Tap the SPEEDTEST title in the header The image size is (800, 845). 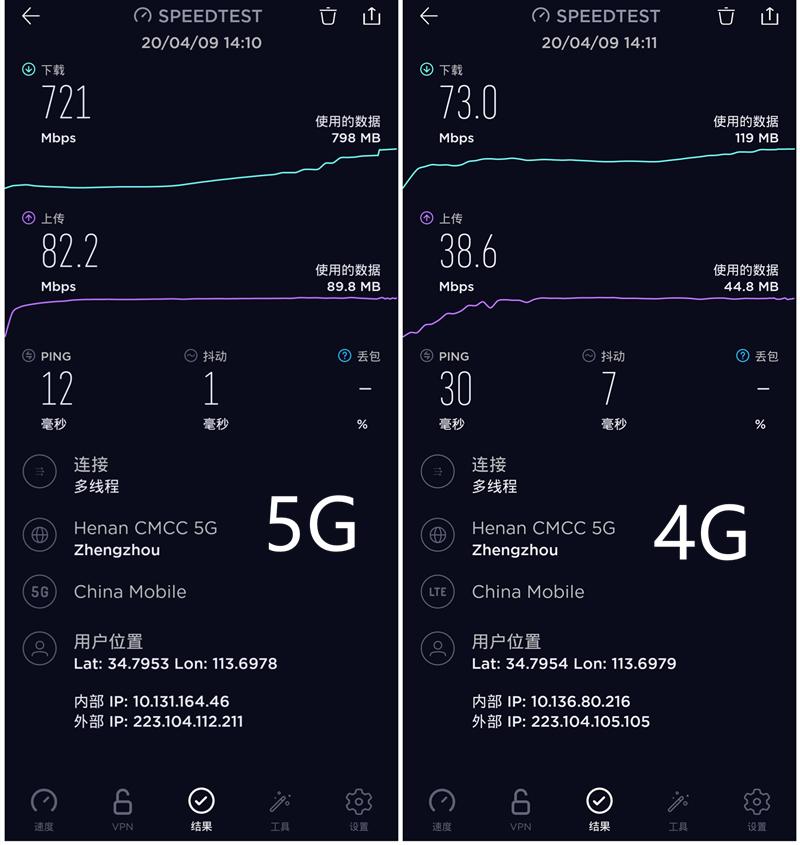pyautogui.click(x=198, y=16)
